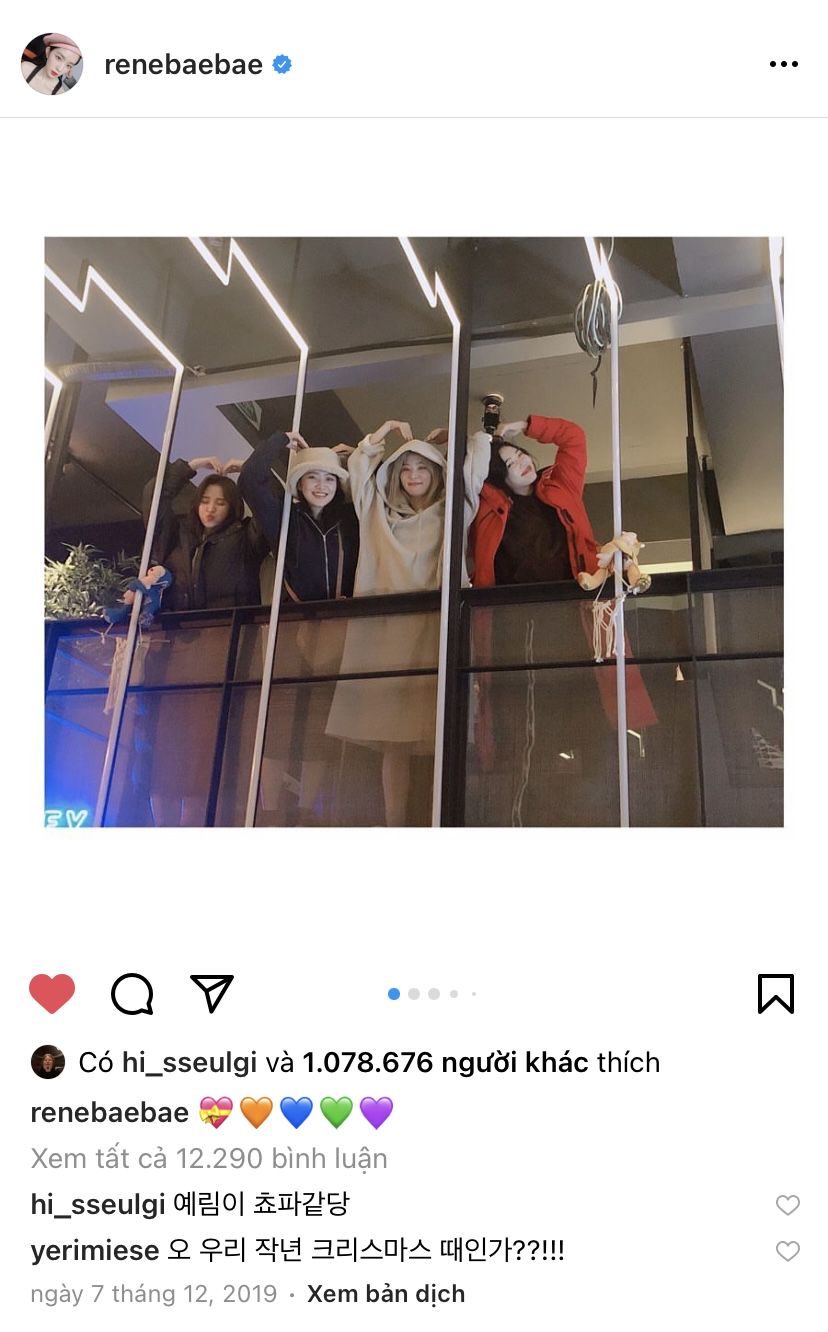View the 1.078.676 người khác likes list

(445, 1062)
